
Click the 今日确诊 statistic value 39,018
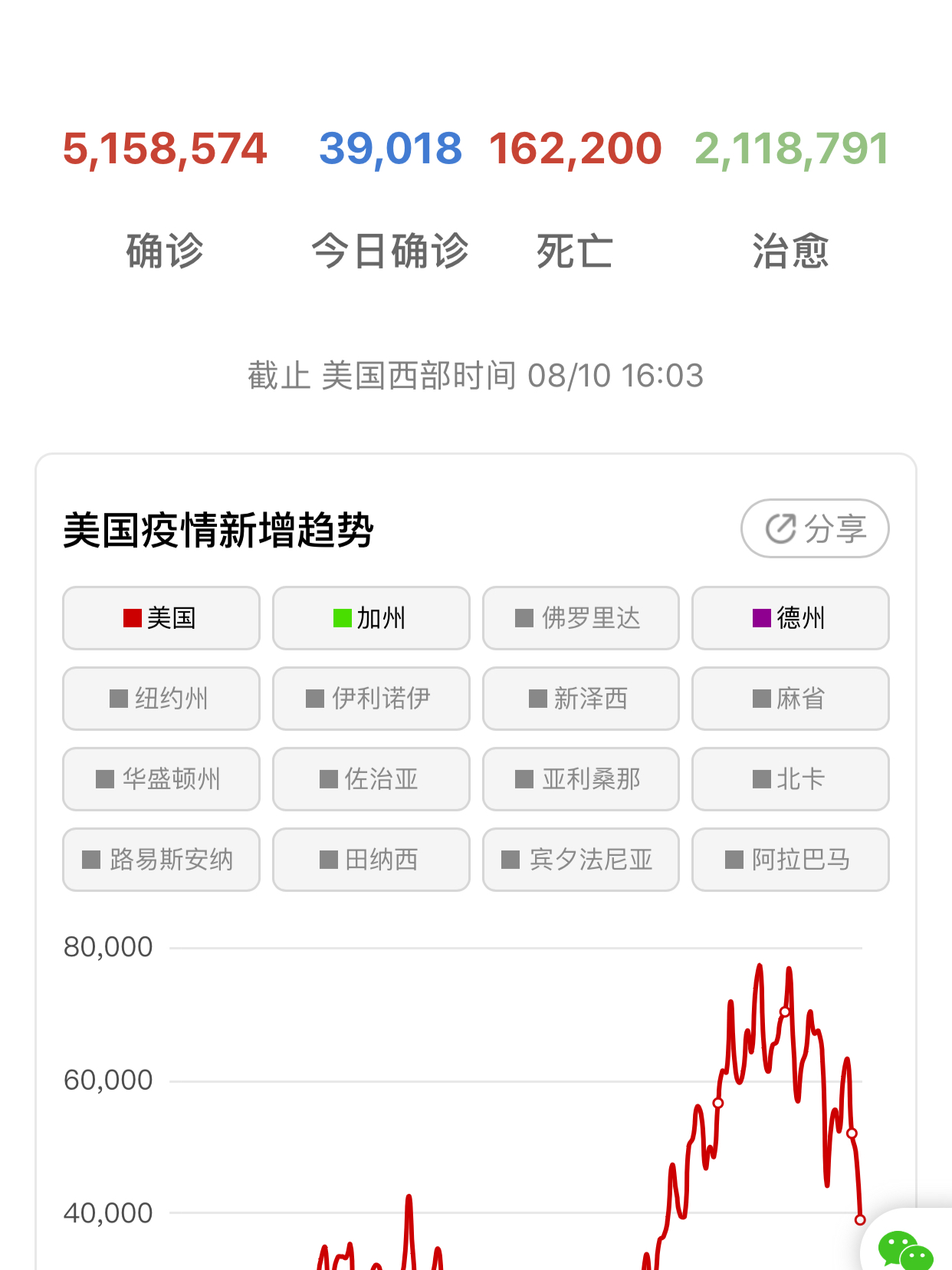(x=389, y=148)
